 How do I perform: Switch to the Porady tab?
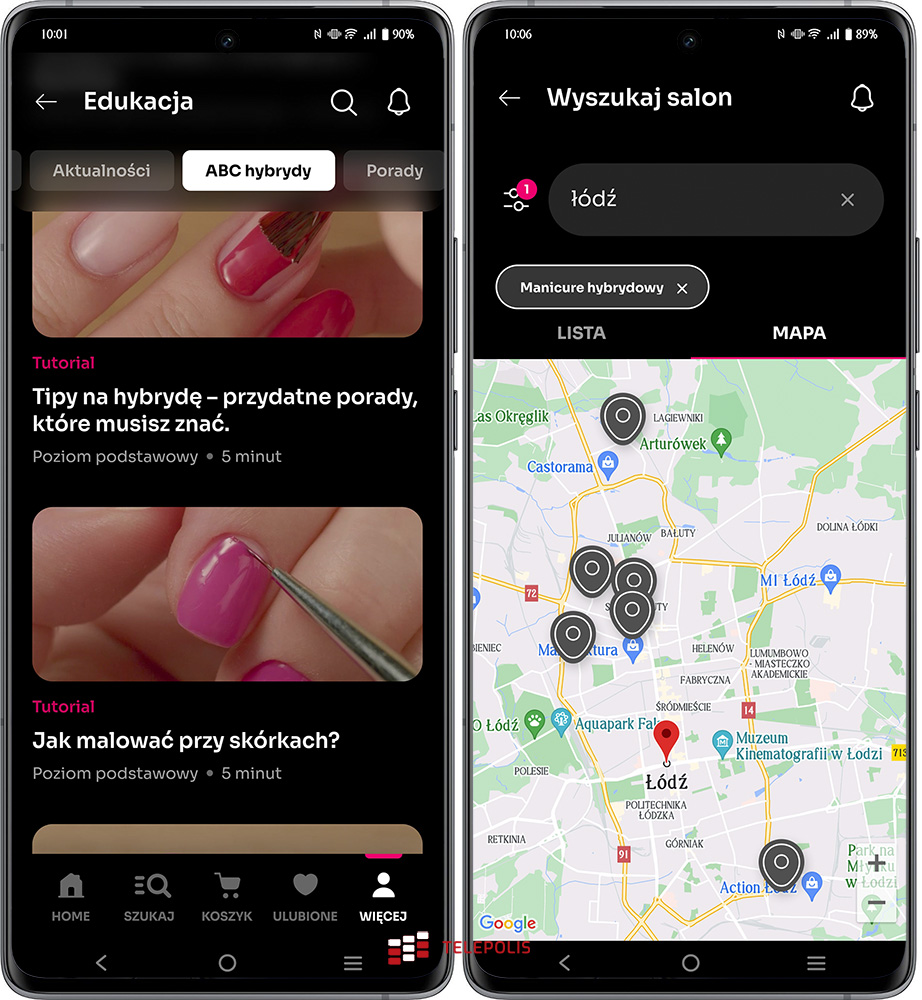click(394, 171)
